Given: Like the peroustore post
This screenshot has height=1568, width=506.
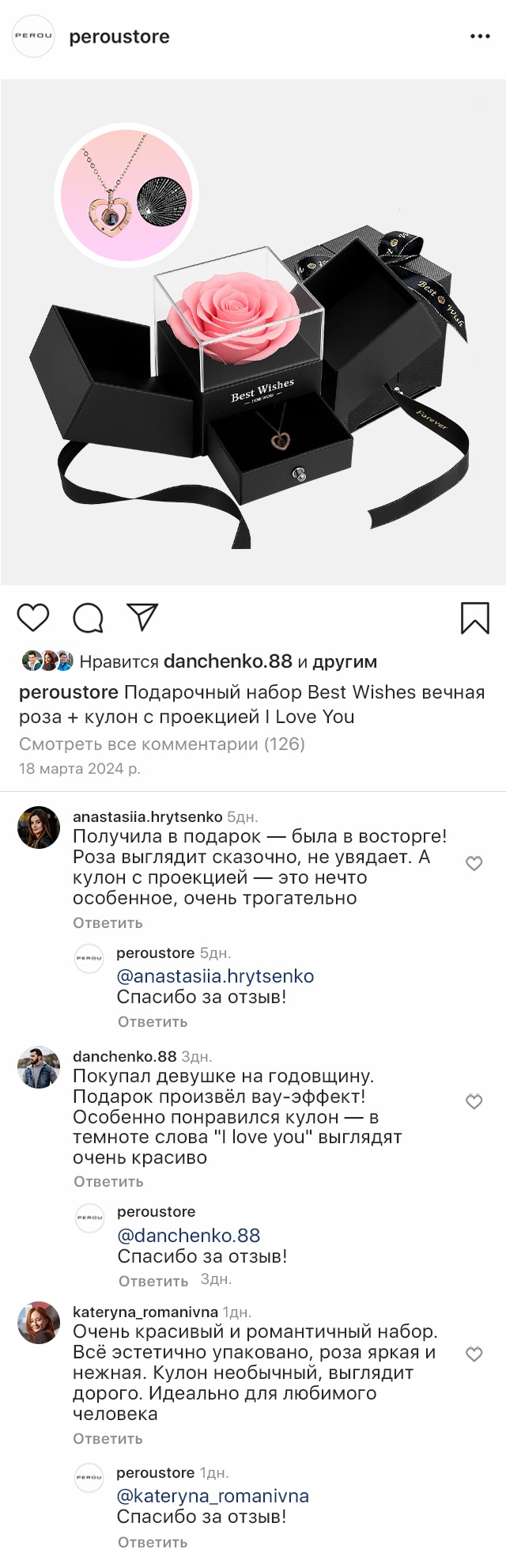Looking at the screenshot, I should click(33, 617).
